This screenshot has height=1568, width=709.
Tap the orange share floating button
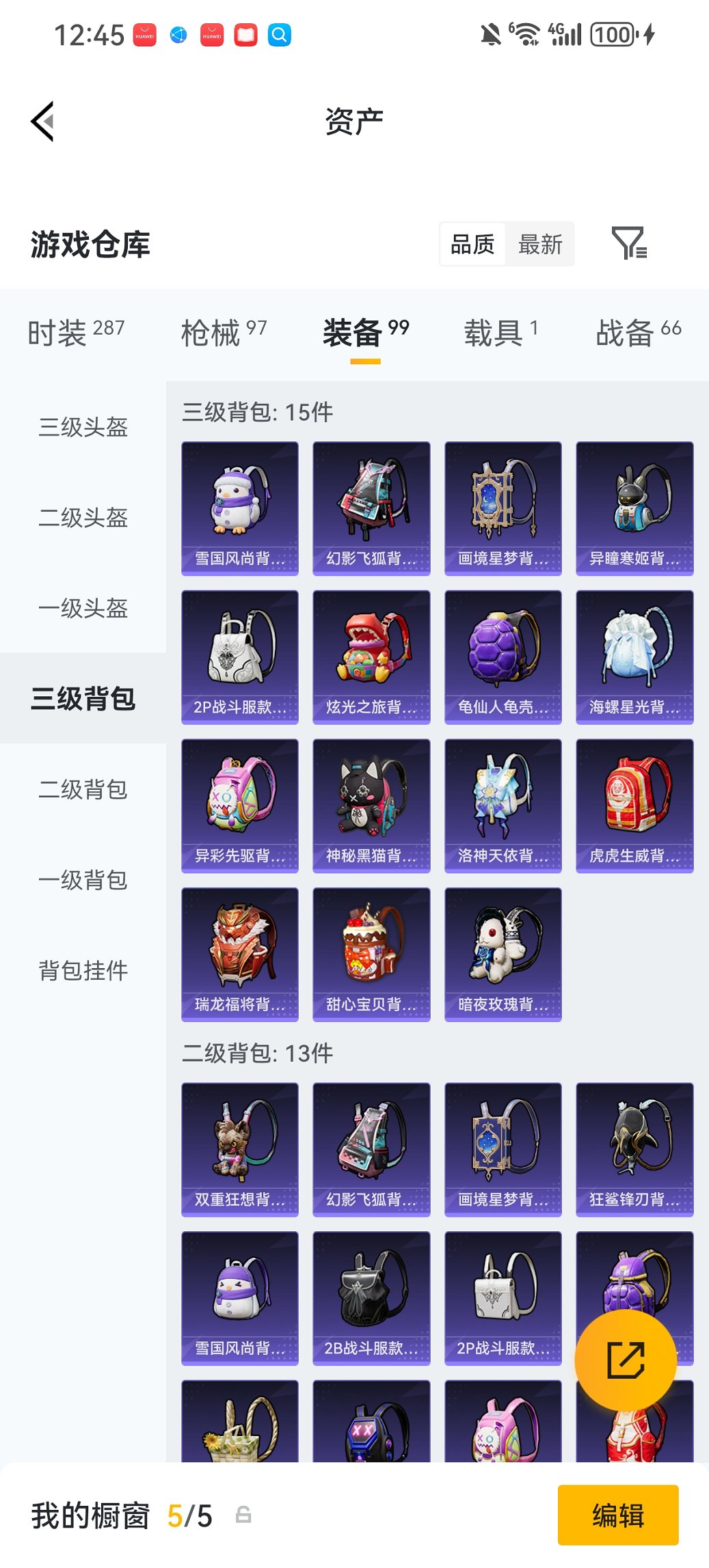coord(625,1360)
